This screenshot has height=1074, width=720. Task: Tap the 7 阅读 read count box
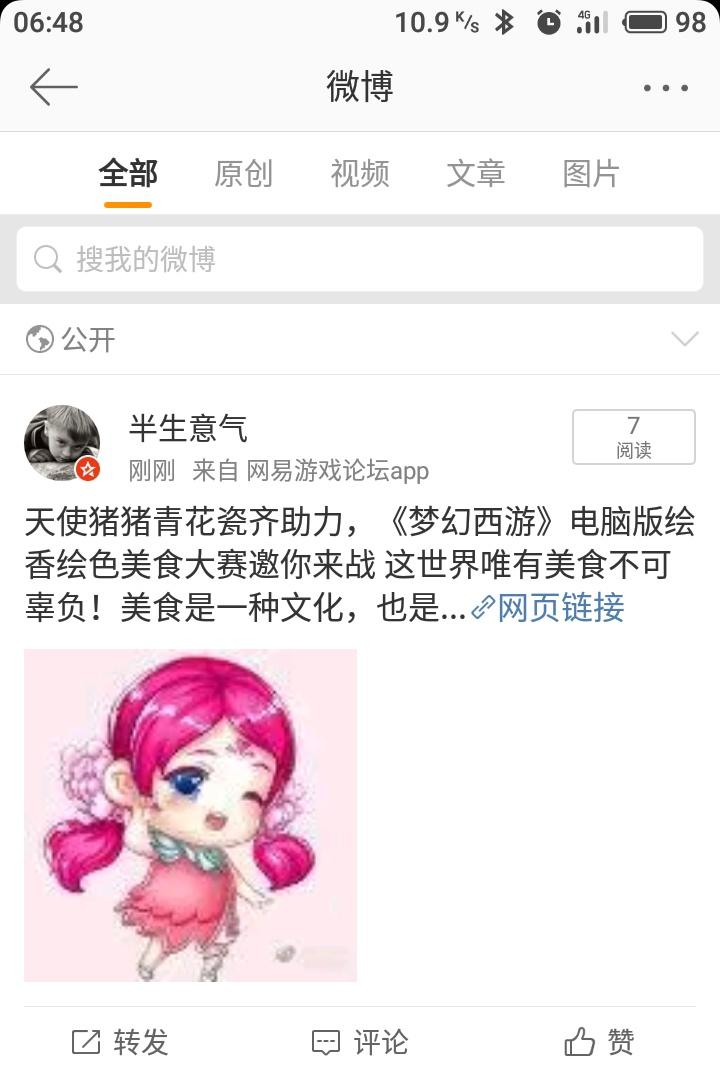633,437
